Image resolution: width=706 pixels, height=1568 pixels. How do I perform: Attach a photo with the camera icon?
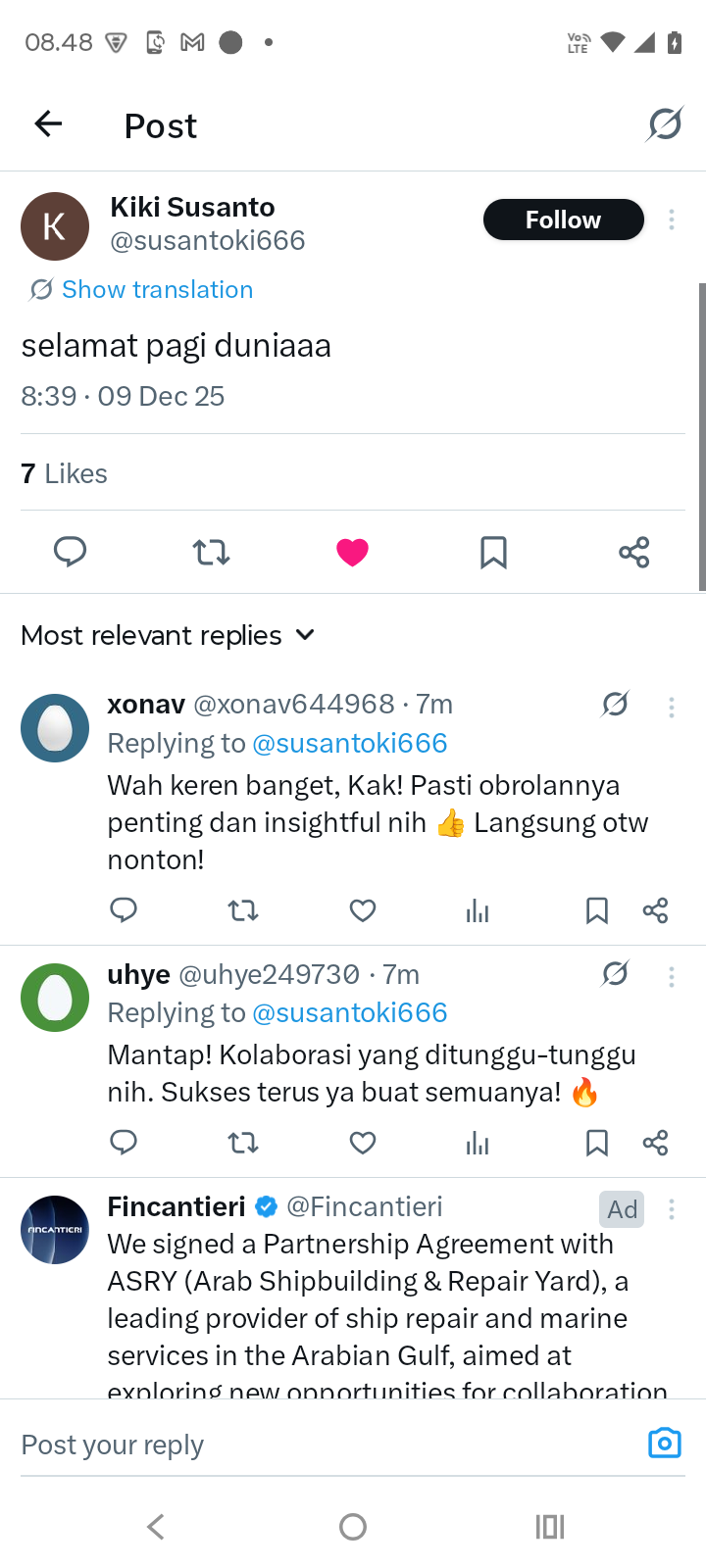664,1444
